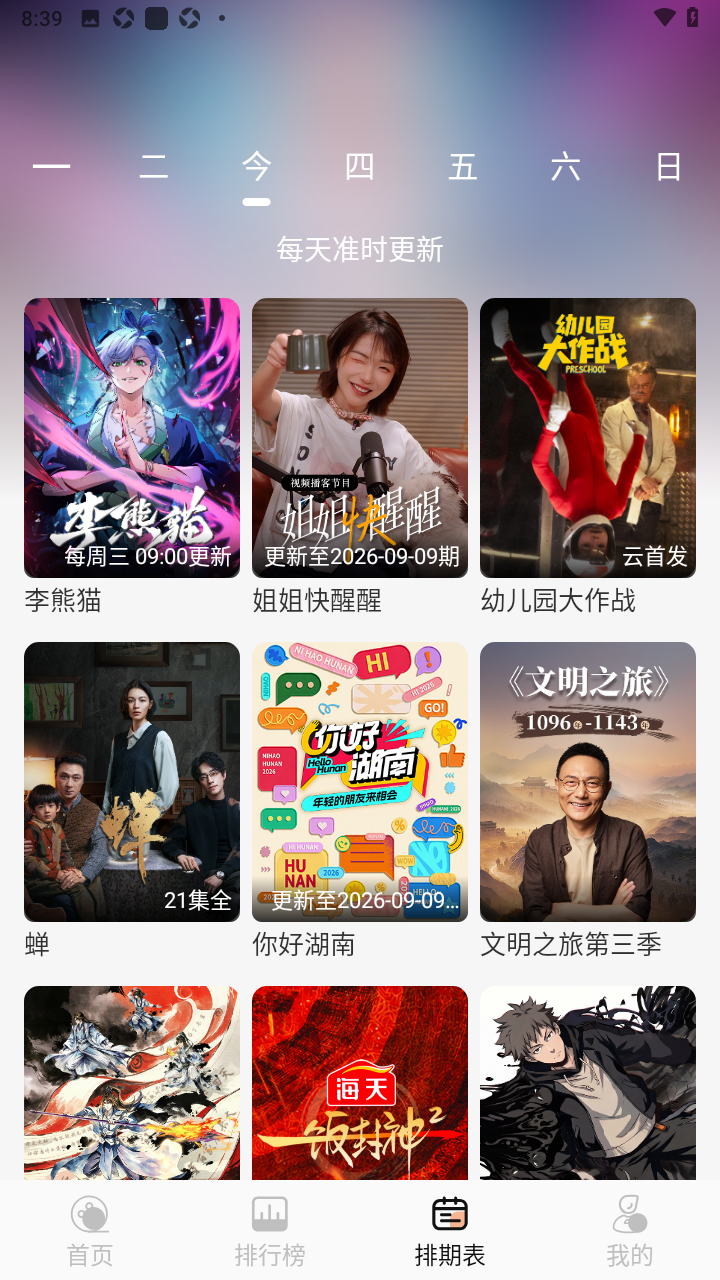Open the 我的 tab
The width and height of the screenshot is (720, 1280).
tap(630, 1232)
